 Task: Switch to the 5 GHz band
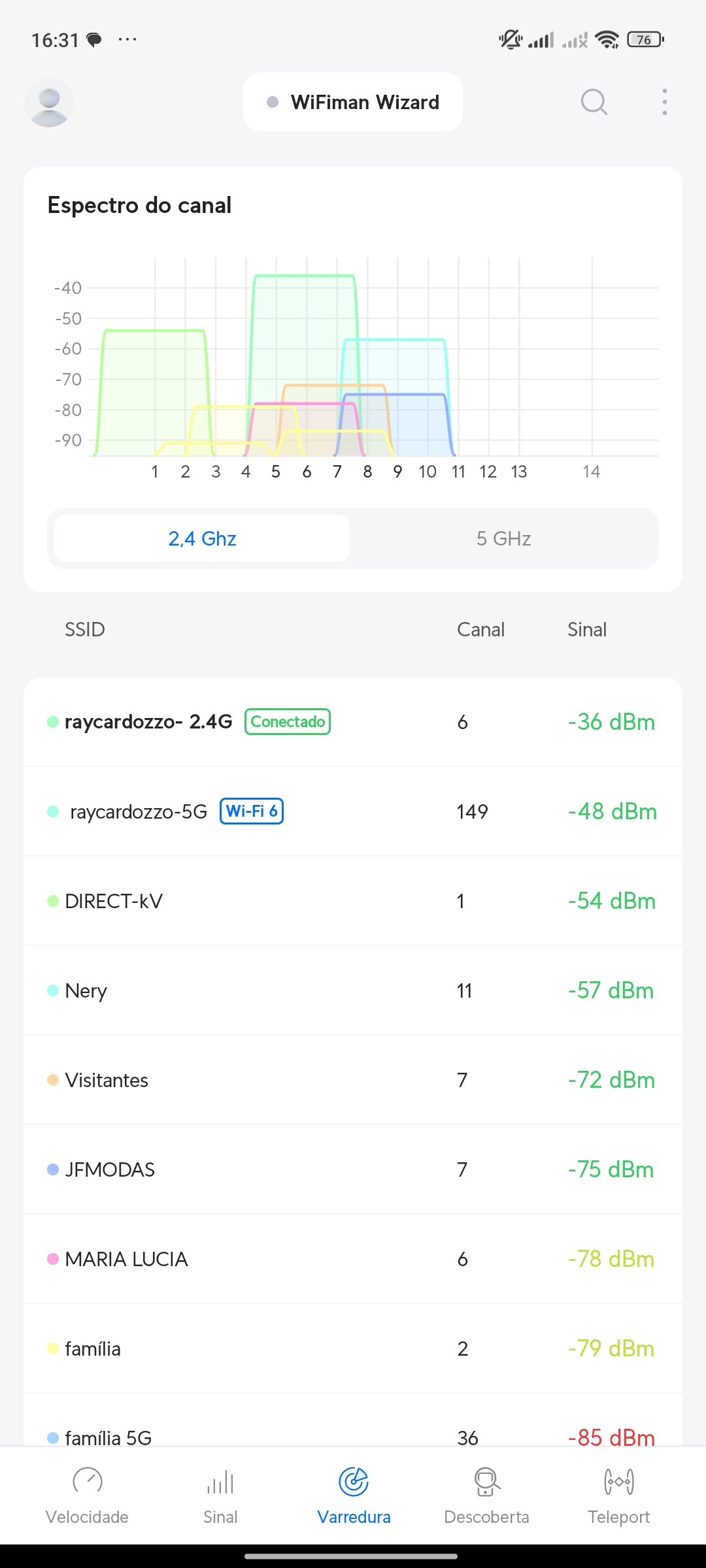tap(503, 538)
